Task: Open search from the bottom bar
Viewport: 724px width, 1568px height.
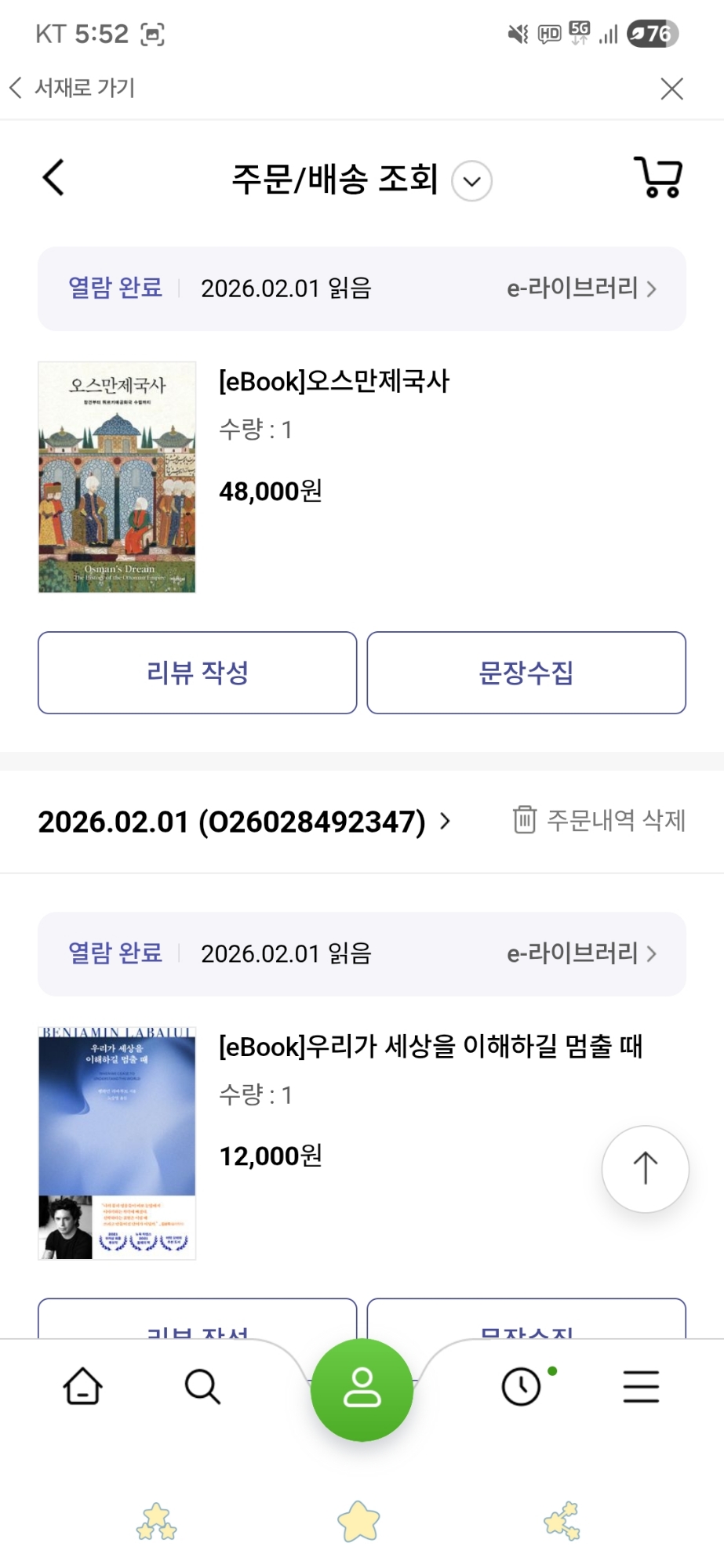Action: click(x=202, y=1386)
